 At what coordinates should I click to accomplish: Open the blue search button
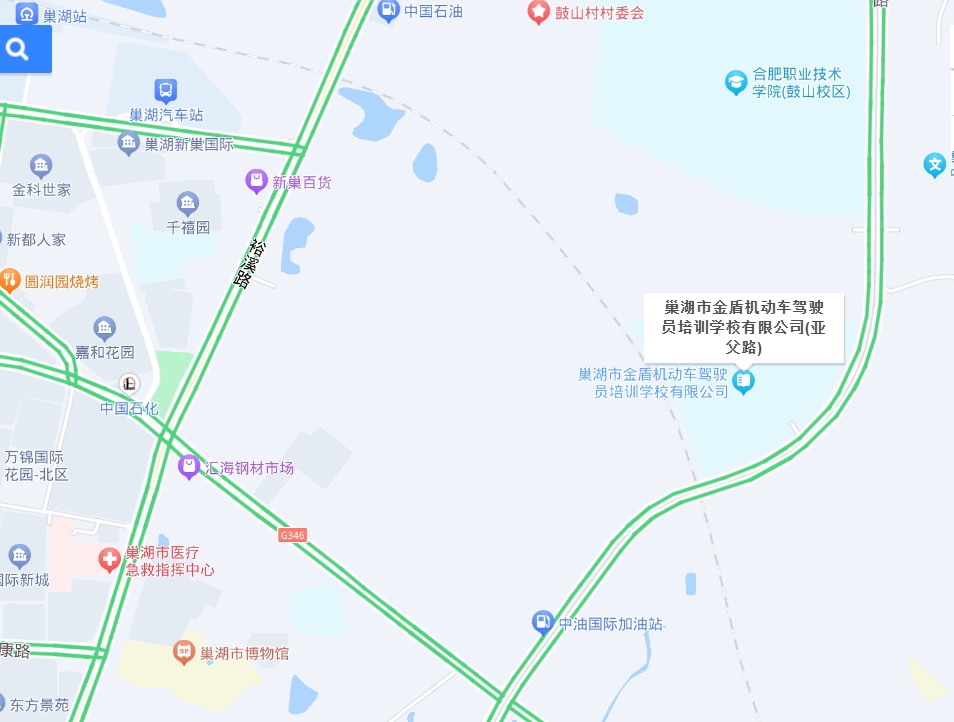20,49
